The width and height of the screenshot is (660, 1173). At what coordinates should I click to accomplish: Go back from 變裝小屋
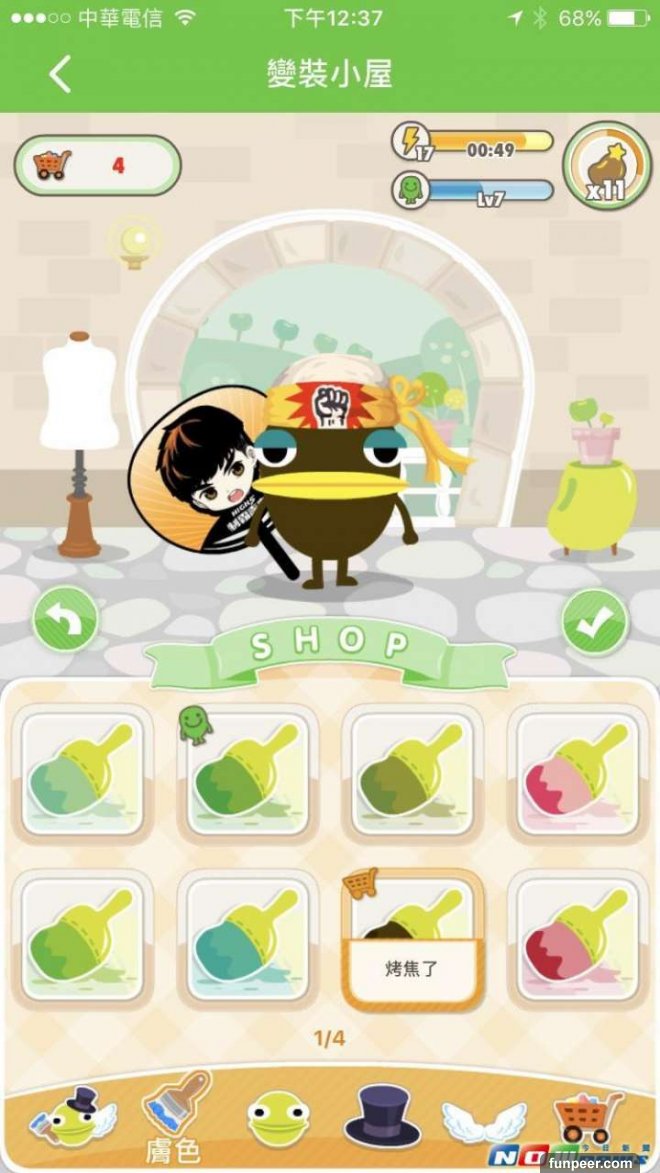tap(60, 74)
